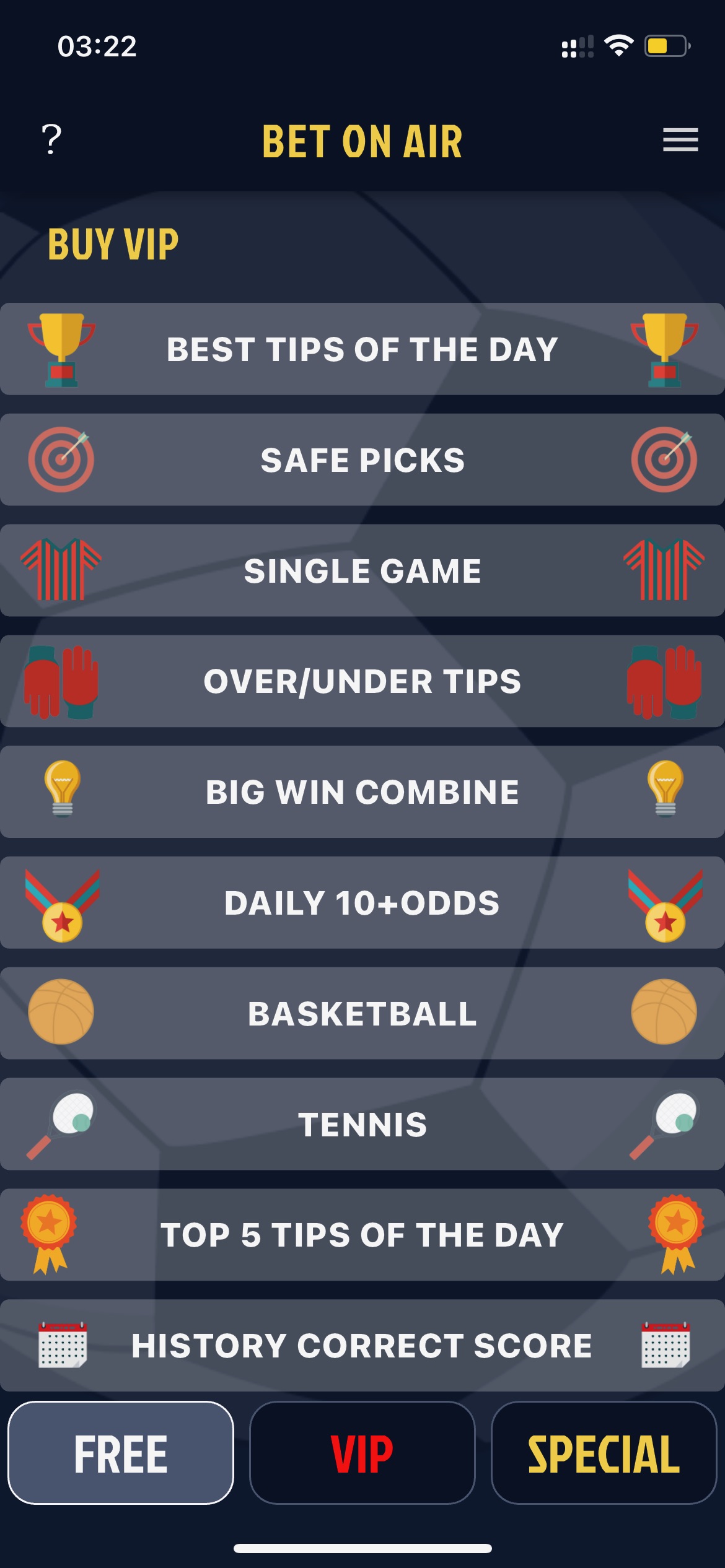Screen dimensions: 725x1568
Task: Switch to the SPECIAL tab
Action: pyautogui.click(x=604, y=1453)
